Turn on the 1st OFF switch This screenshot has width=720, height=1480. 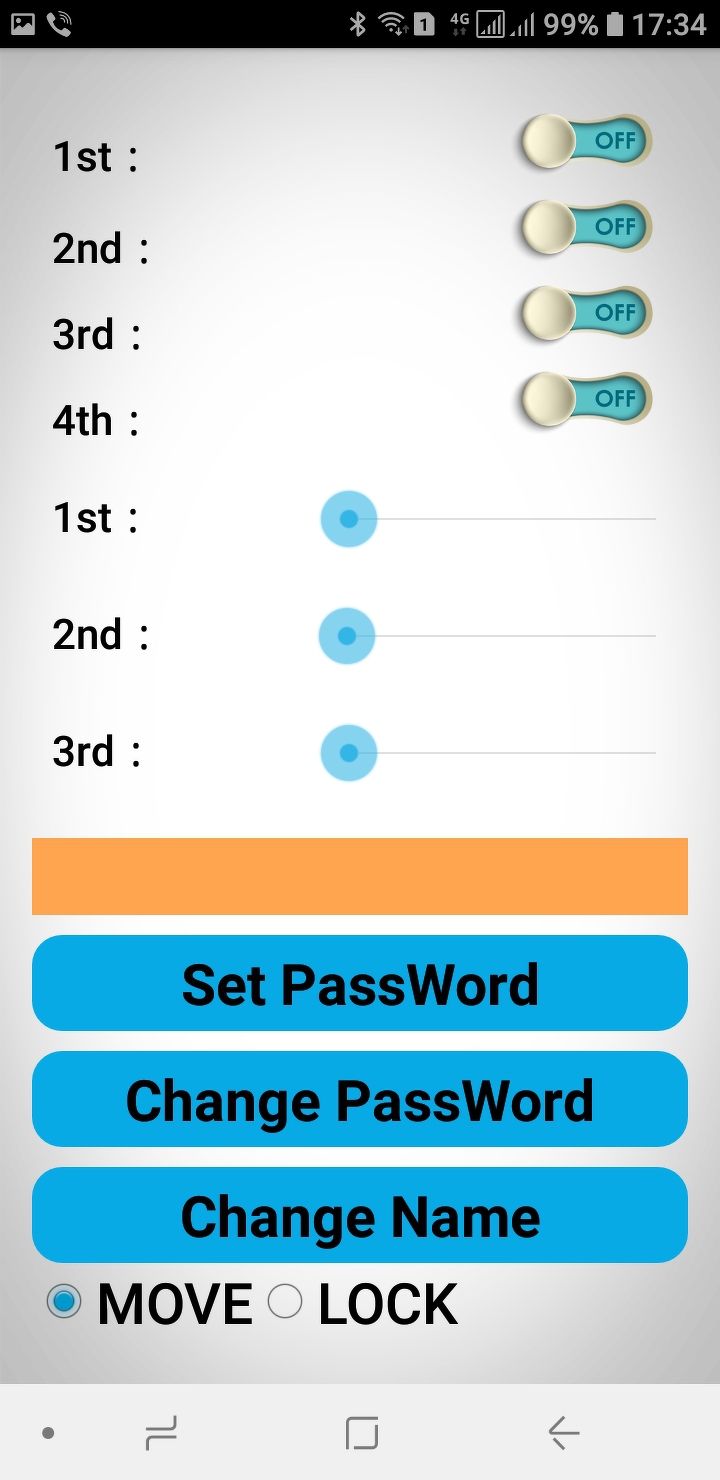[586, 141]
